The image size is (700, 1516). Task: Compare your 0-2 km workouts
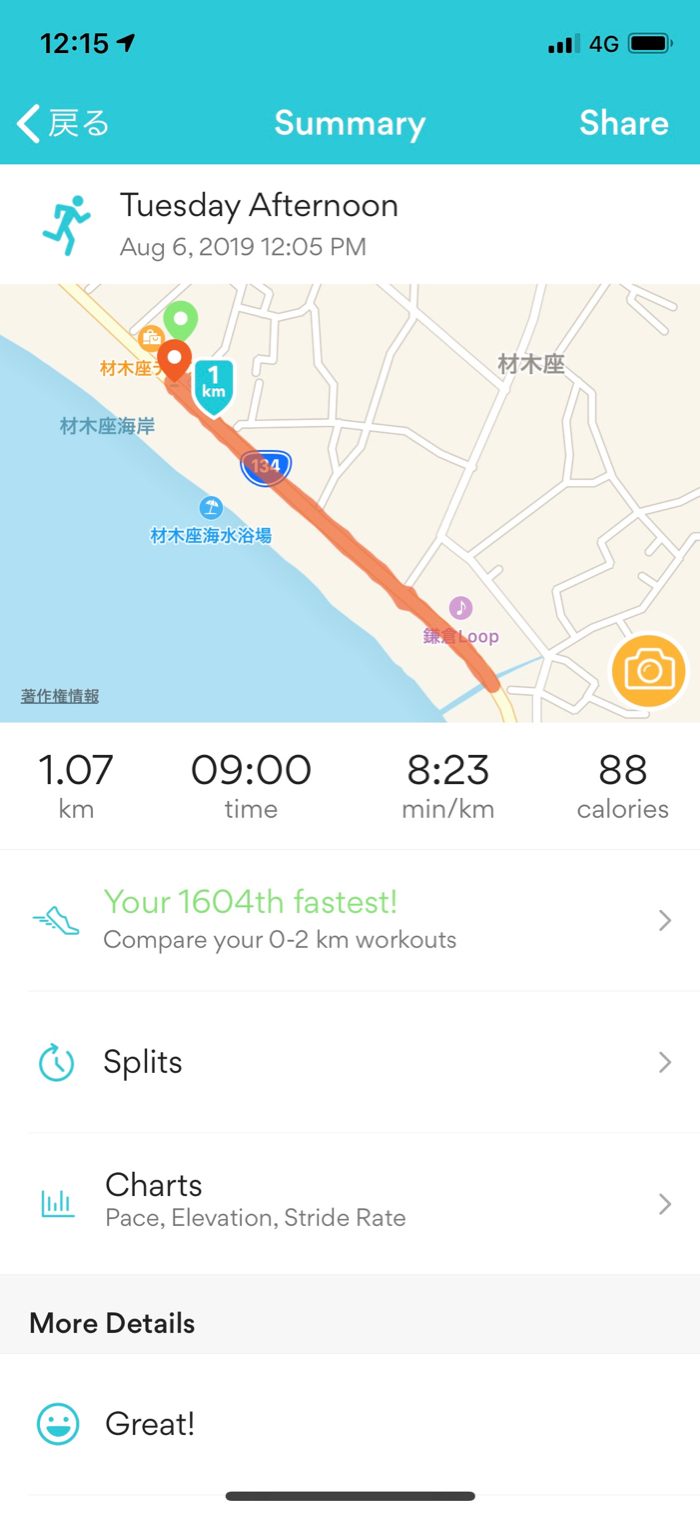click(350, 920)
